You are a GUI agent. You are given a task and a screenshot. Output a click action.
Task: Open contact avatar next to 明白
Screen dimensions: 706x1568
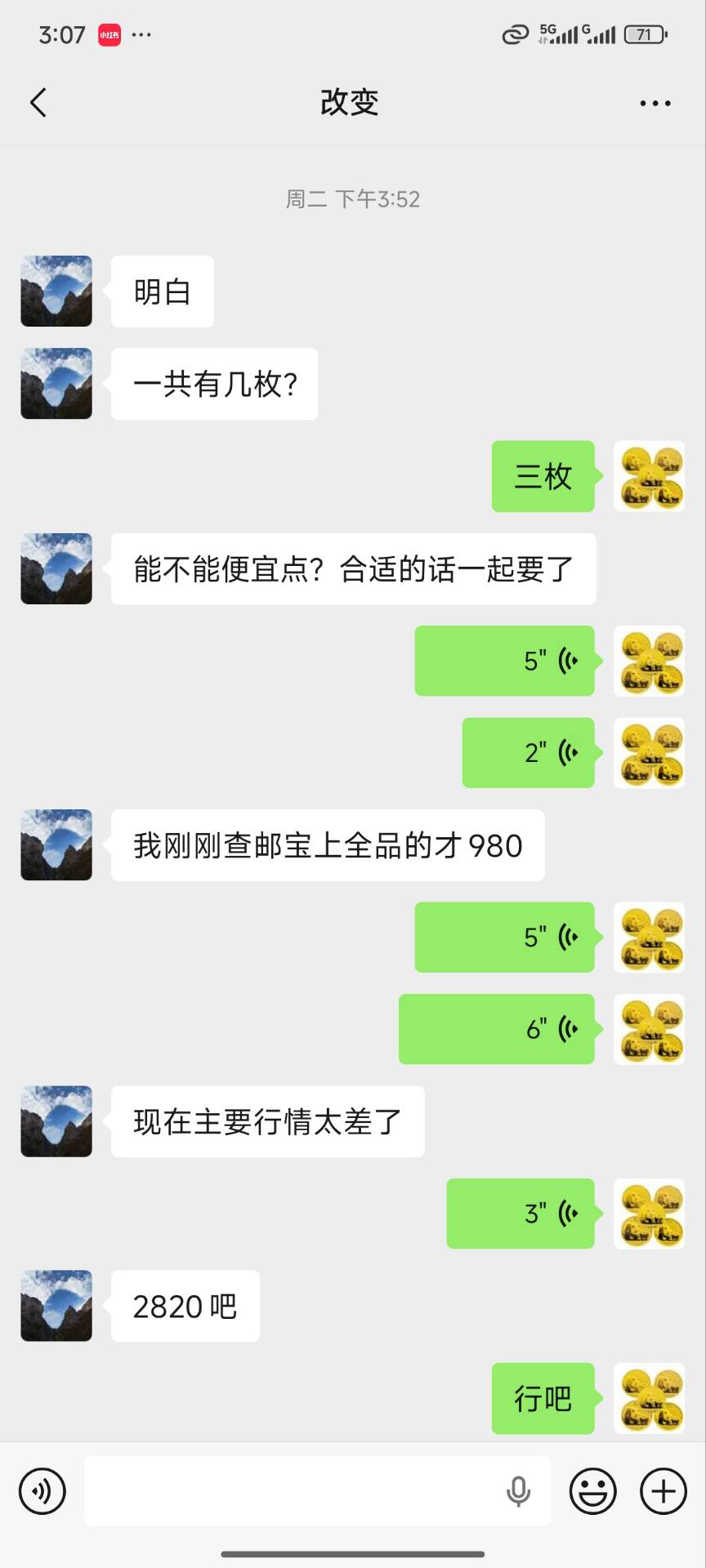point(56,292)
